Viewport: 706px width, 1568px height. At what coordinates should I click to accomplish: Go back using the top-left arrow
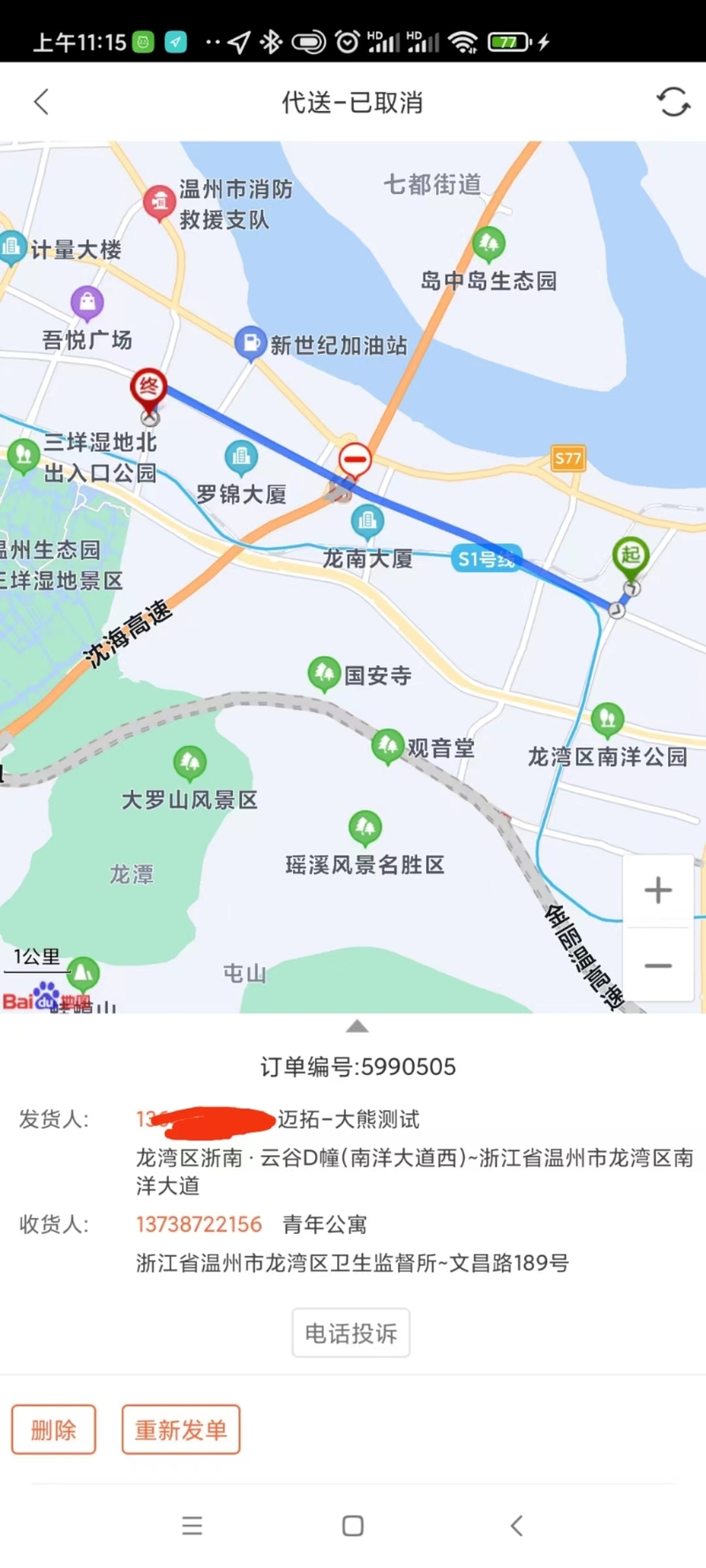[41, 102]
